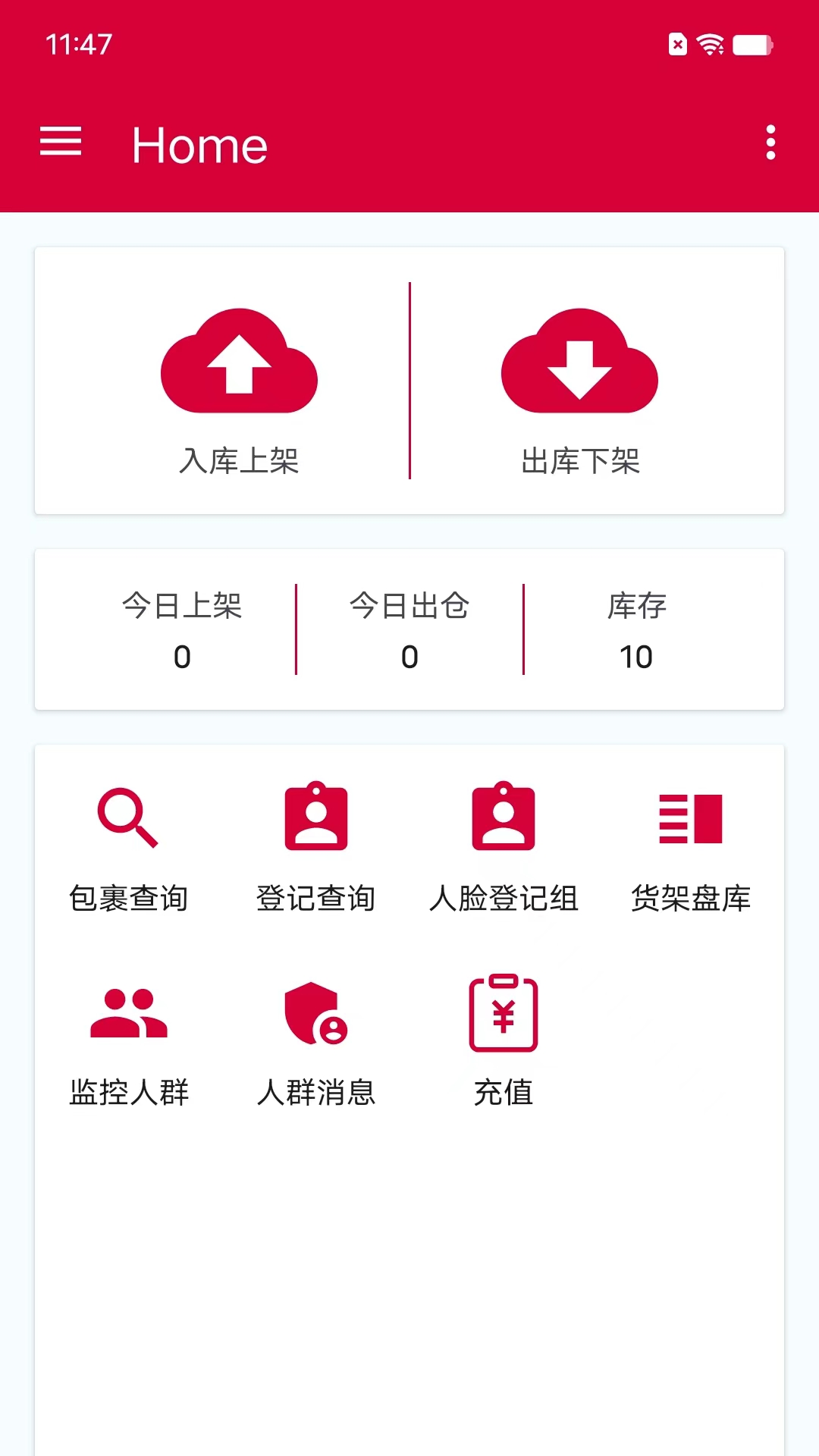Open the hamburger drawer menu
This screenshot has height=1456, width=819.
(x=61, y=142)
